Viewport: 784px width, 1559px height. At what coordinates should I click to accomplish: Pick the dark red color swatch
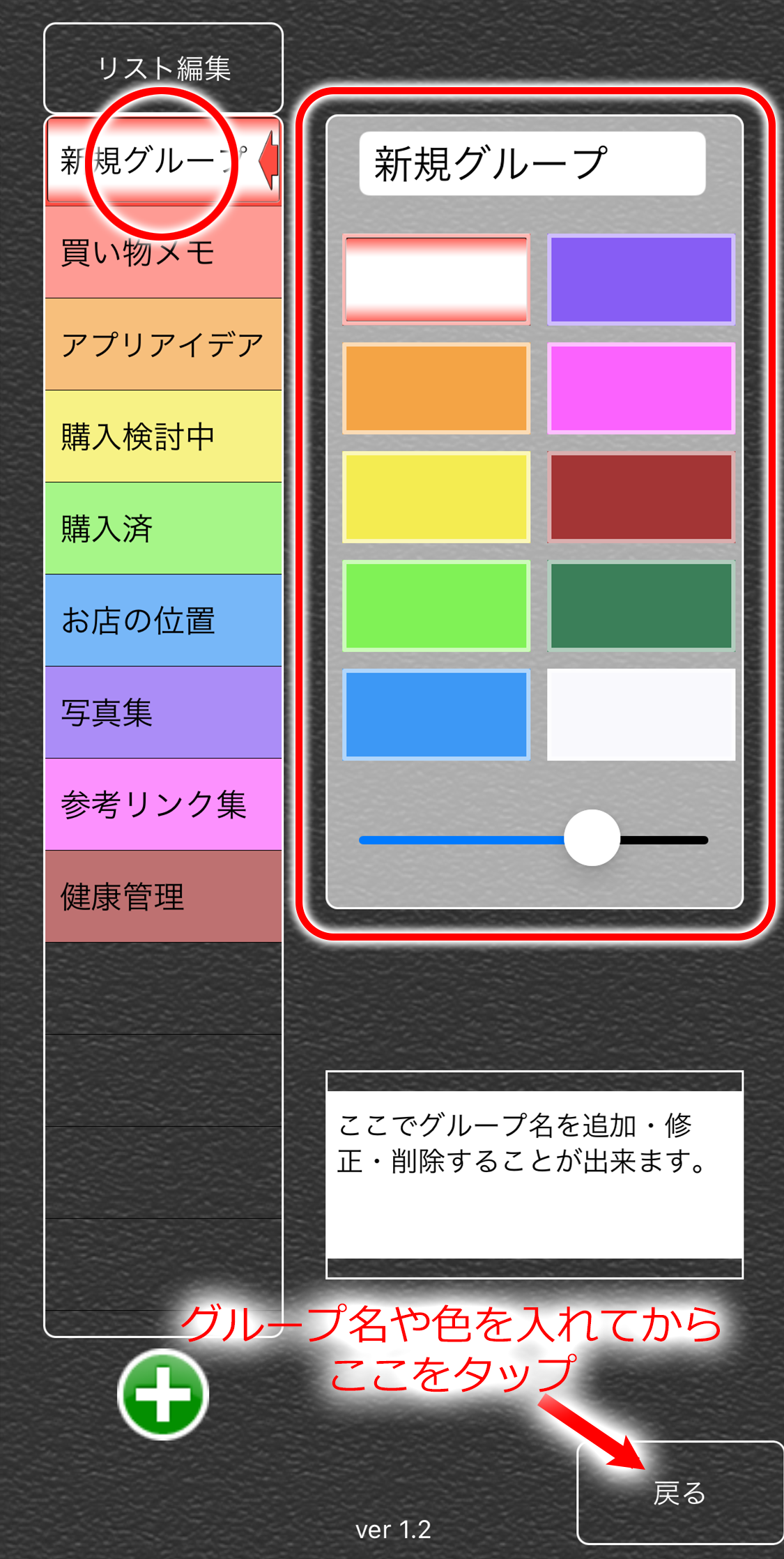point(641,497)
